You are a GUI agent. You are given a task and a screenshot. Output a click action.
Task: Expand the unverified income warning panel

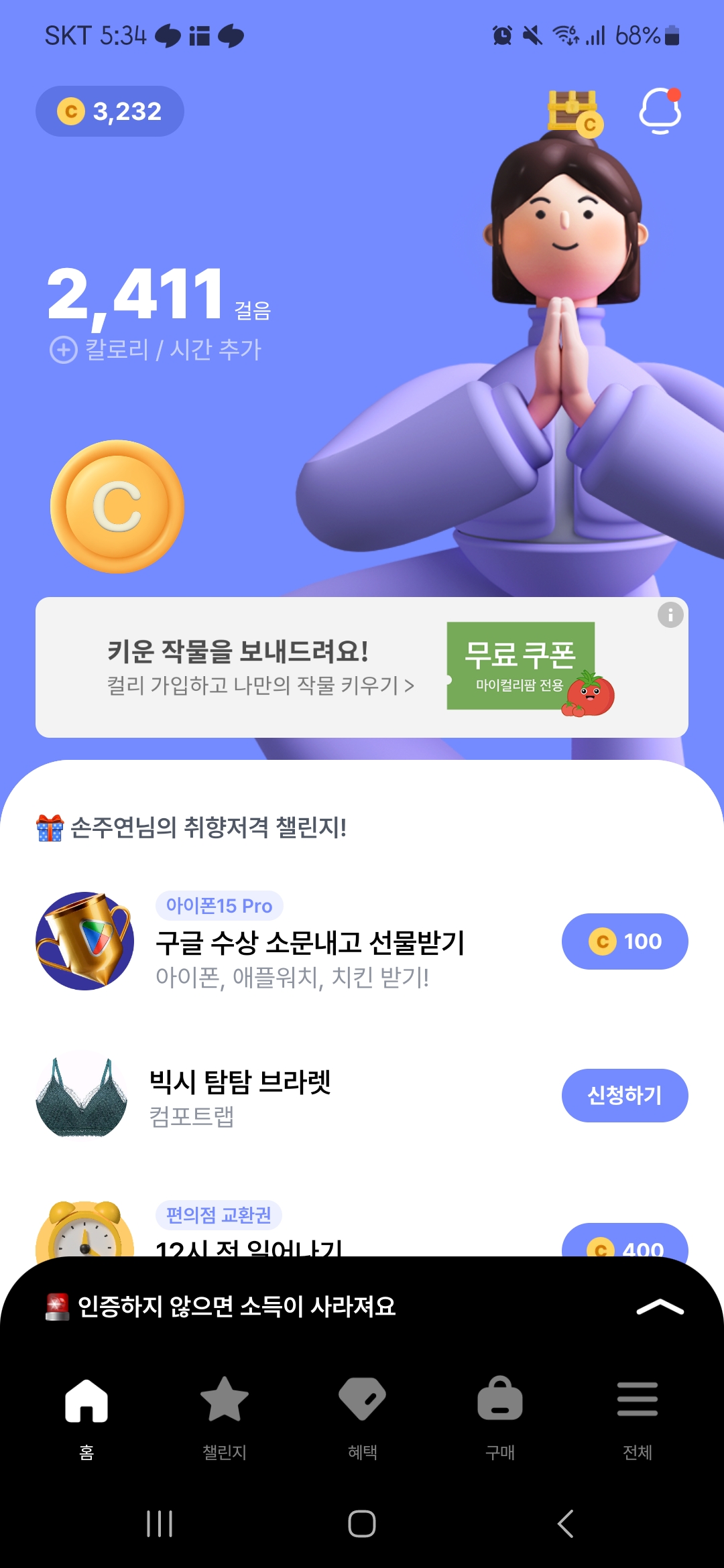[x=660, y=1307]
